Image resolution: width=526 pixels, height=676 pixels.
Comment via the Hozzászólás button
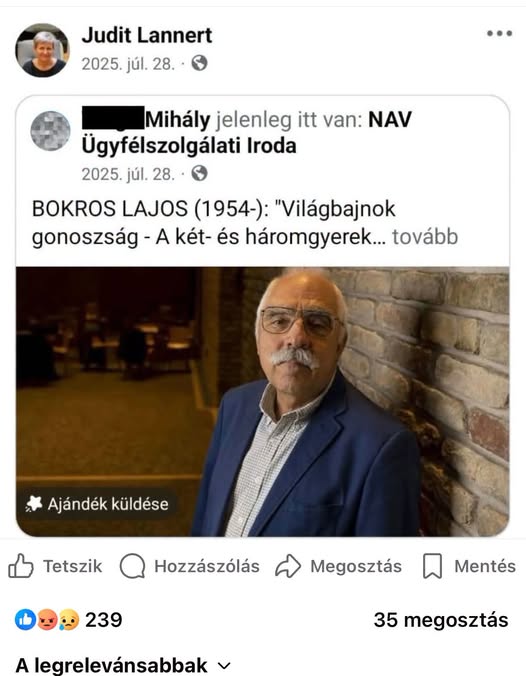click(x=190, y=566)
